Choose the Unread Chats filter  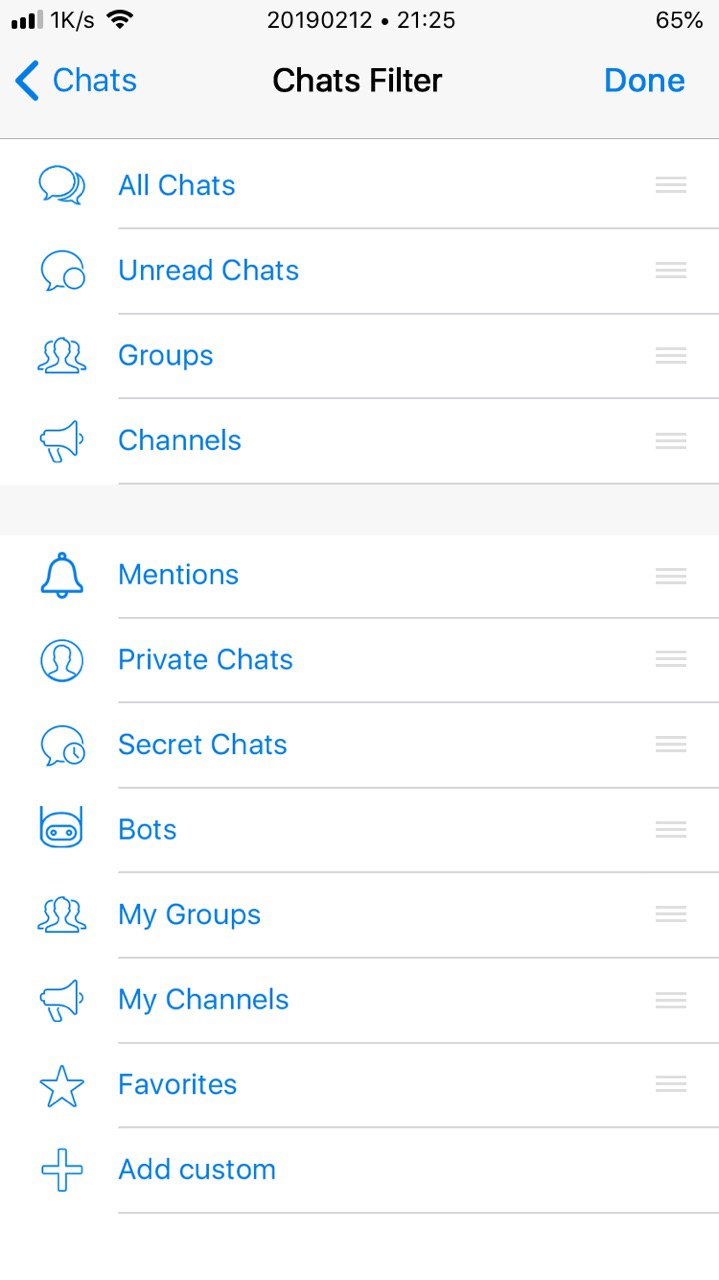pyautogui.click(x=360, y=270)
